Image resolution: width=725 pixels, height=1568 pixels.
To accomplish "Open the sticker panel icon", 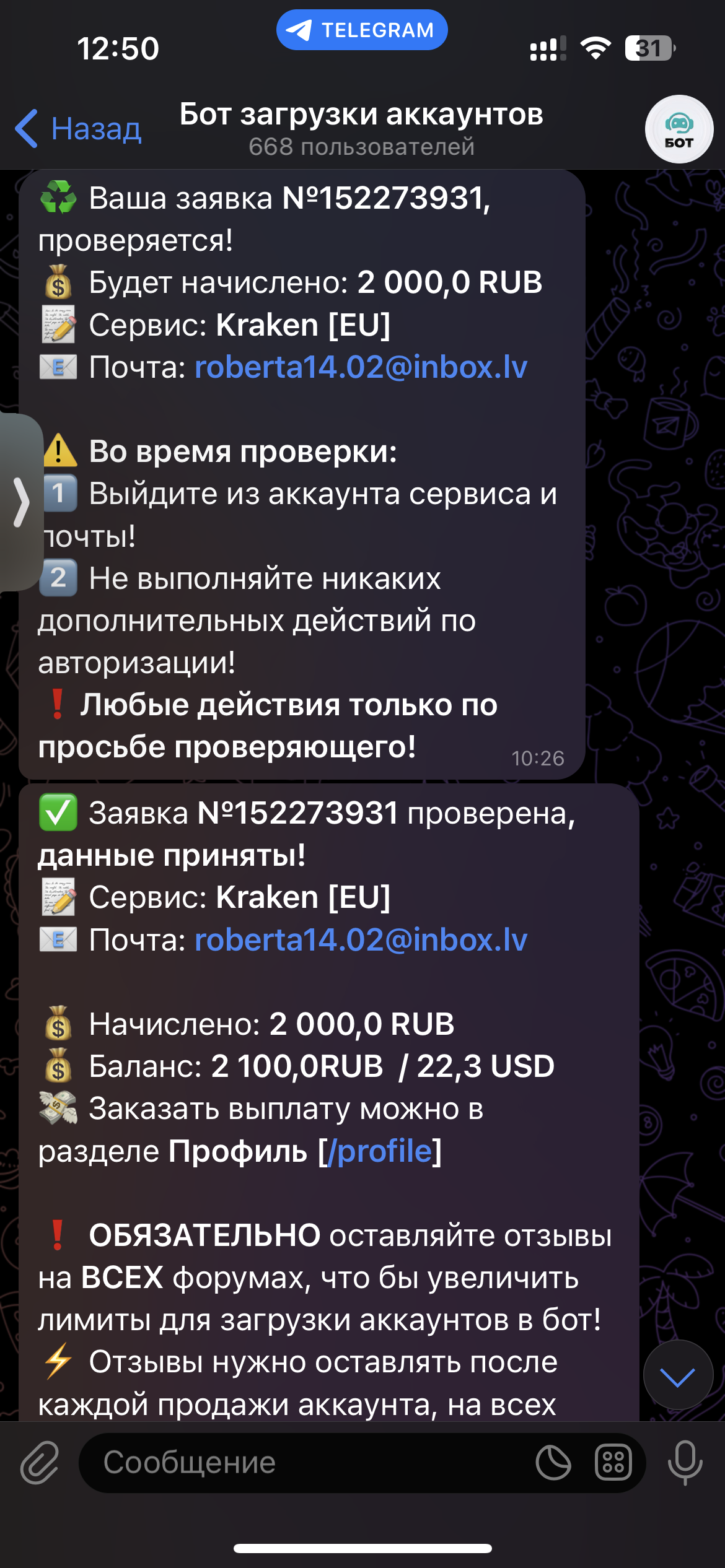I will coord(553,1463).
